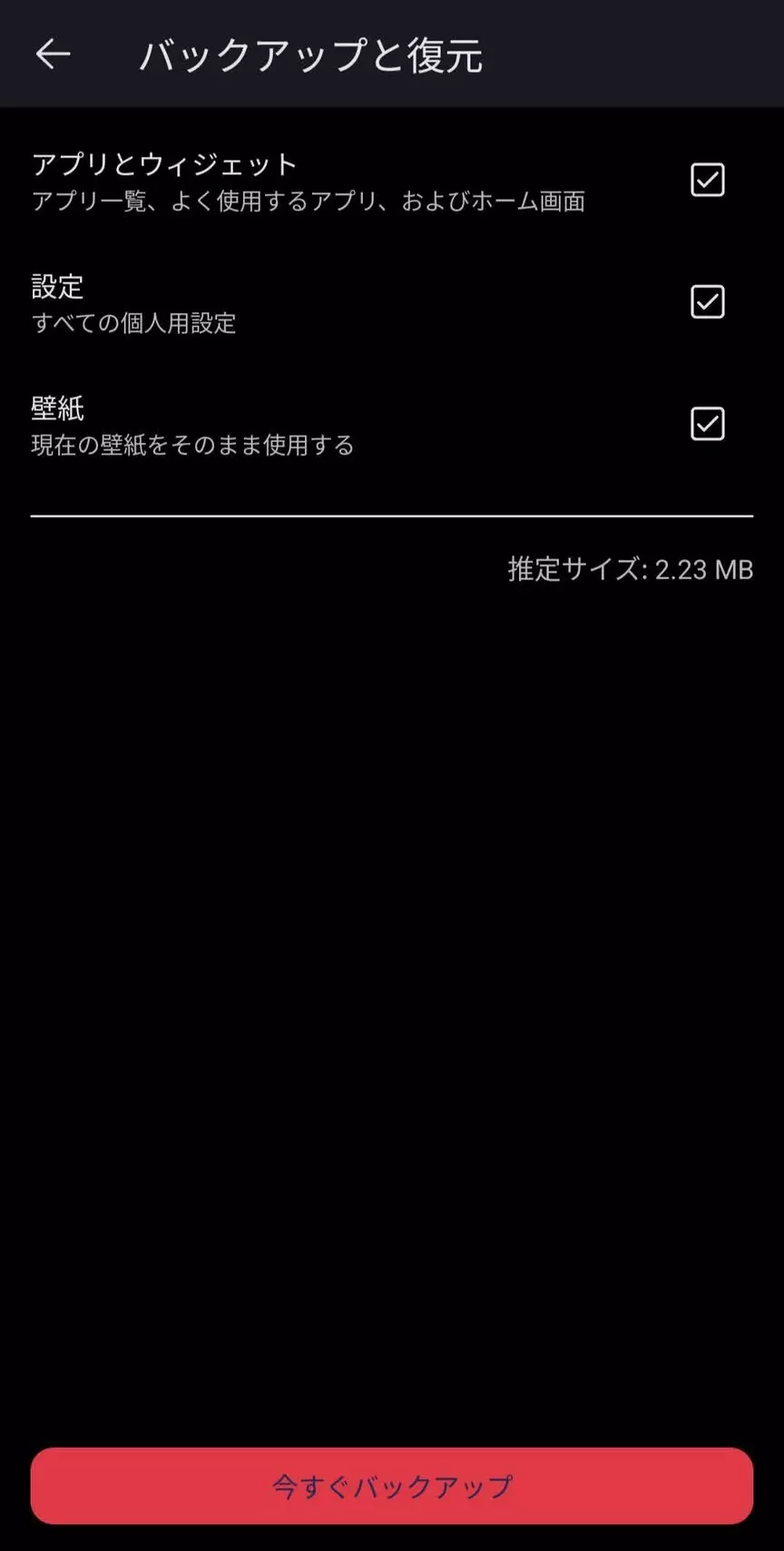The height and width of the screenshot is (1551, 784).
Task: Uncheck the アプリとウィジェット checkbox
Action: (707, 180)
